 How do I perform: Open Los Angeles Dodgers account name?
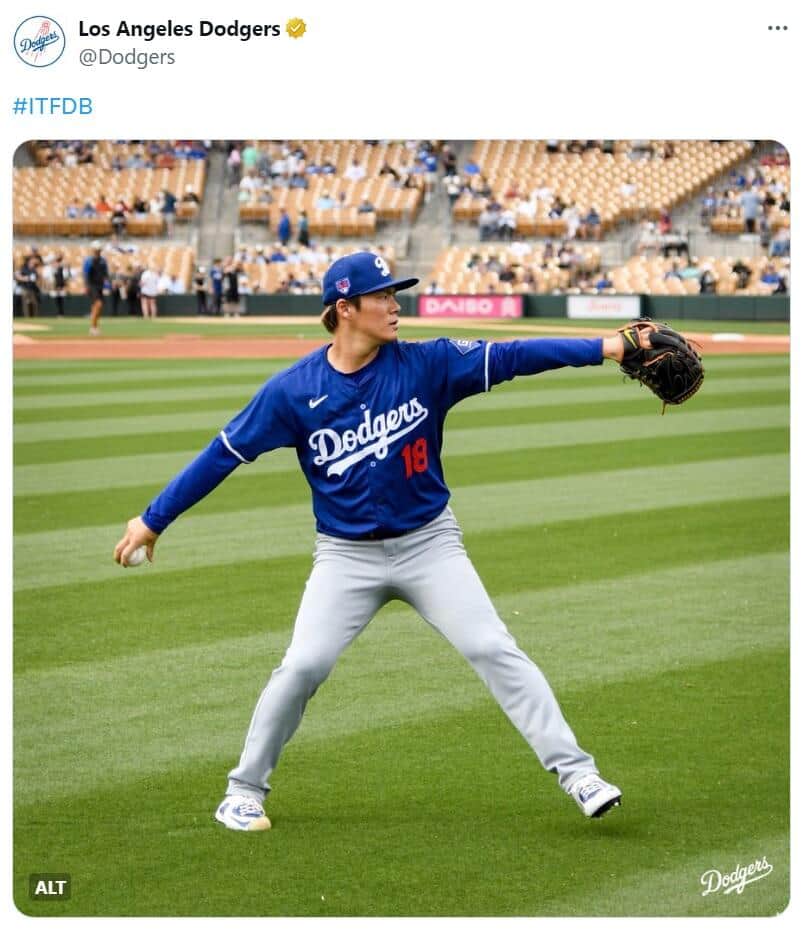pyautogui.click(x=179, y=29)
